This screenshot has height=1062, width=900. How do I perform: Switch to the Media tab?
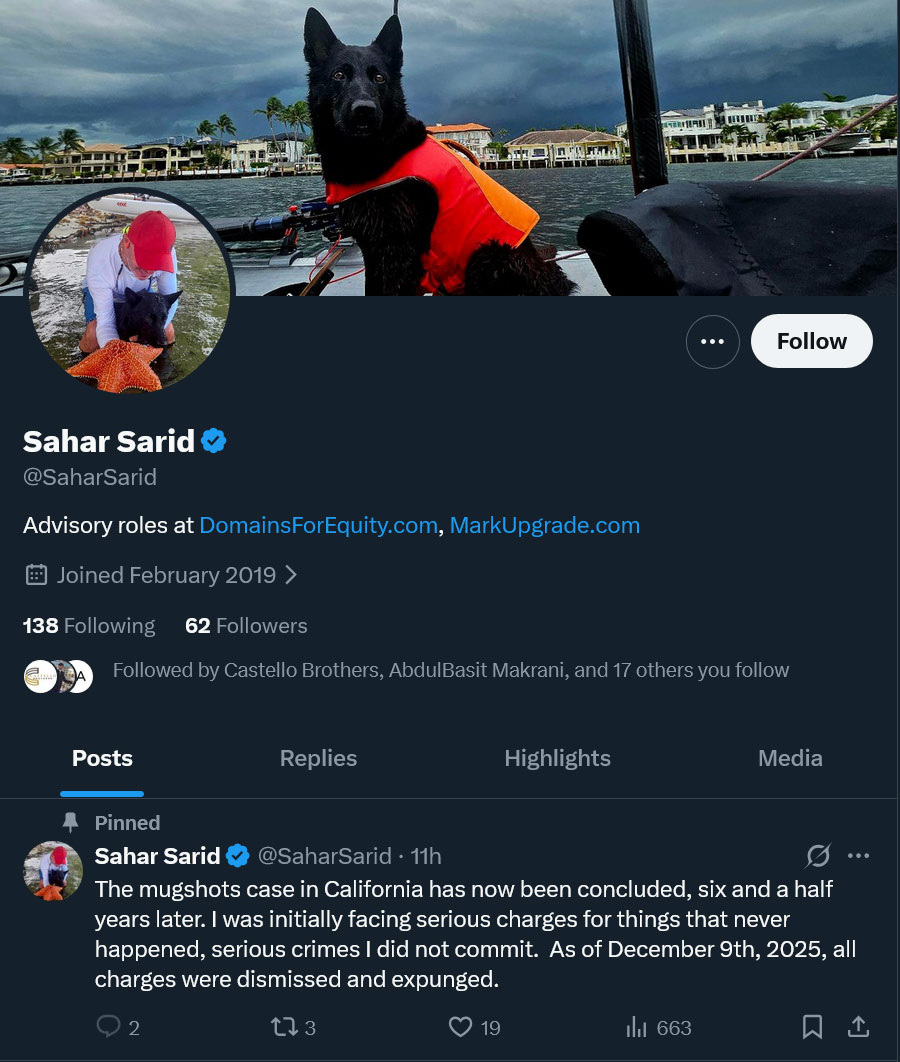click(x=790, y=758)
